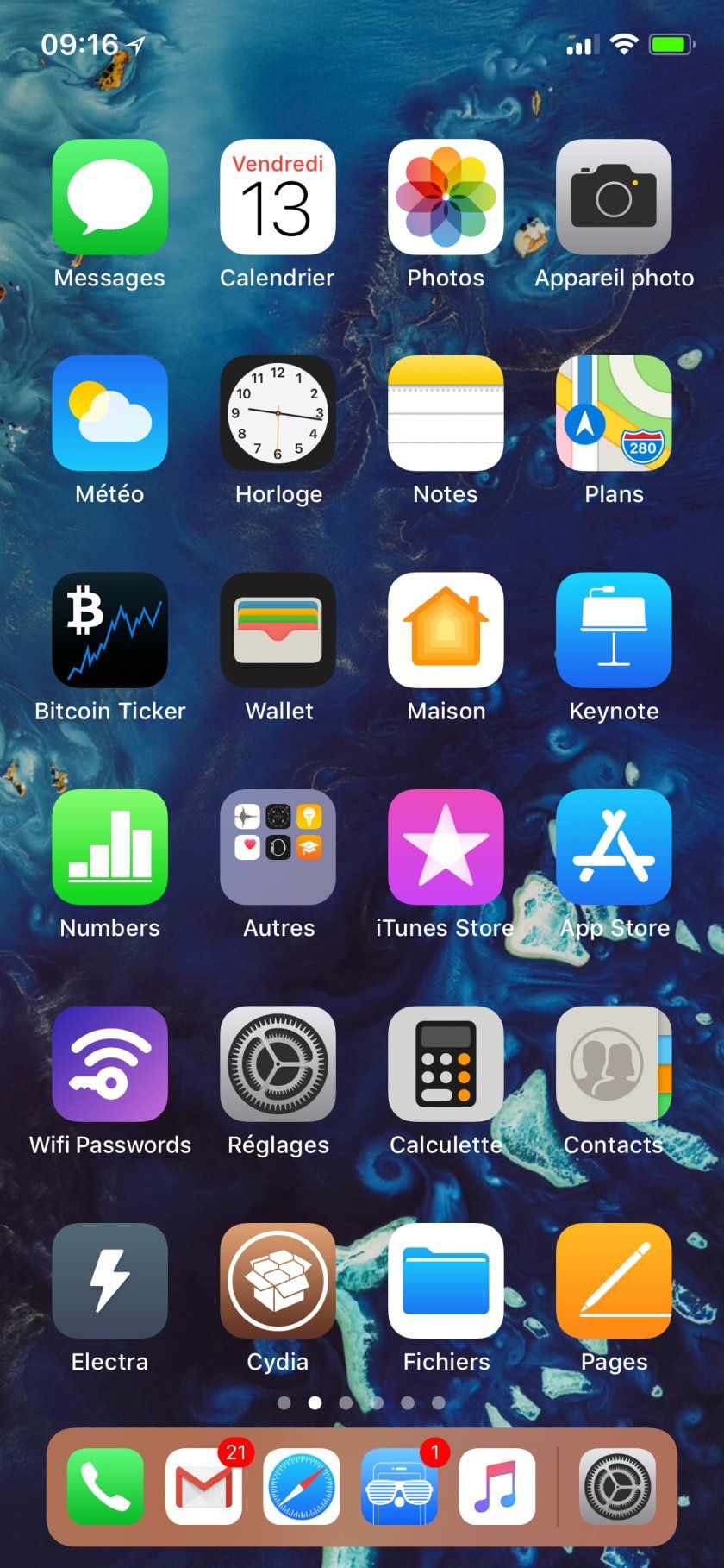Screen dimensions: 724x1568
Task: Open the Autres folder
Action: [278, 847]
